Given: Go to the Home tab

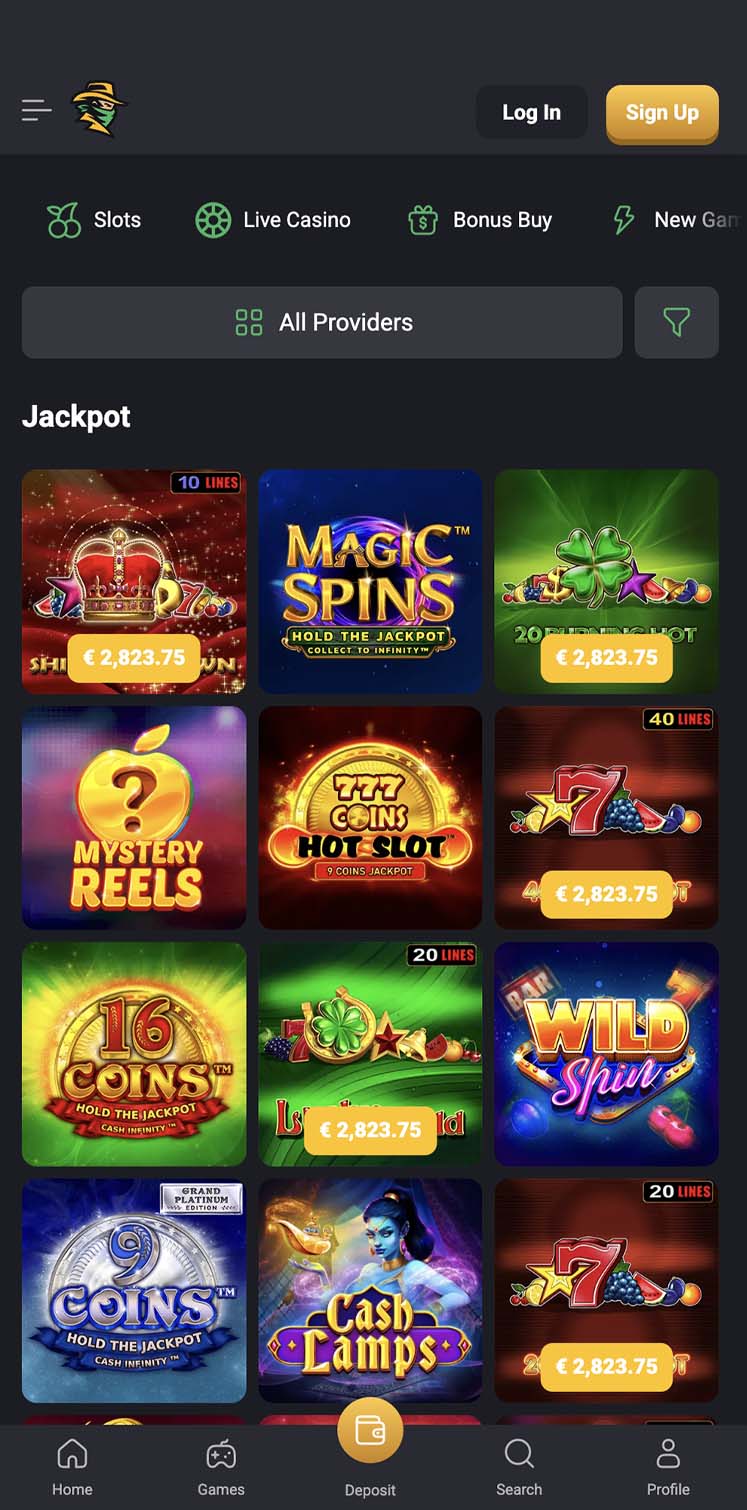Looking at the screenshot, I should click(x=72, y=1467).
